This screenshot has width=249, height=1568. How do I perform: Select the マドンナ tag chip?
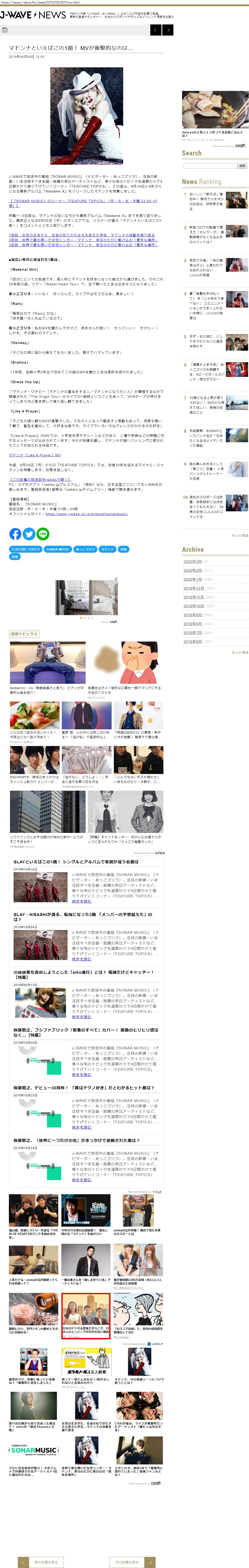[107, 549]
